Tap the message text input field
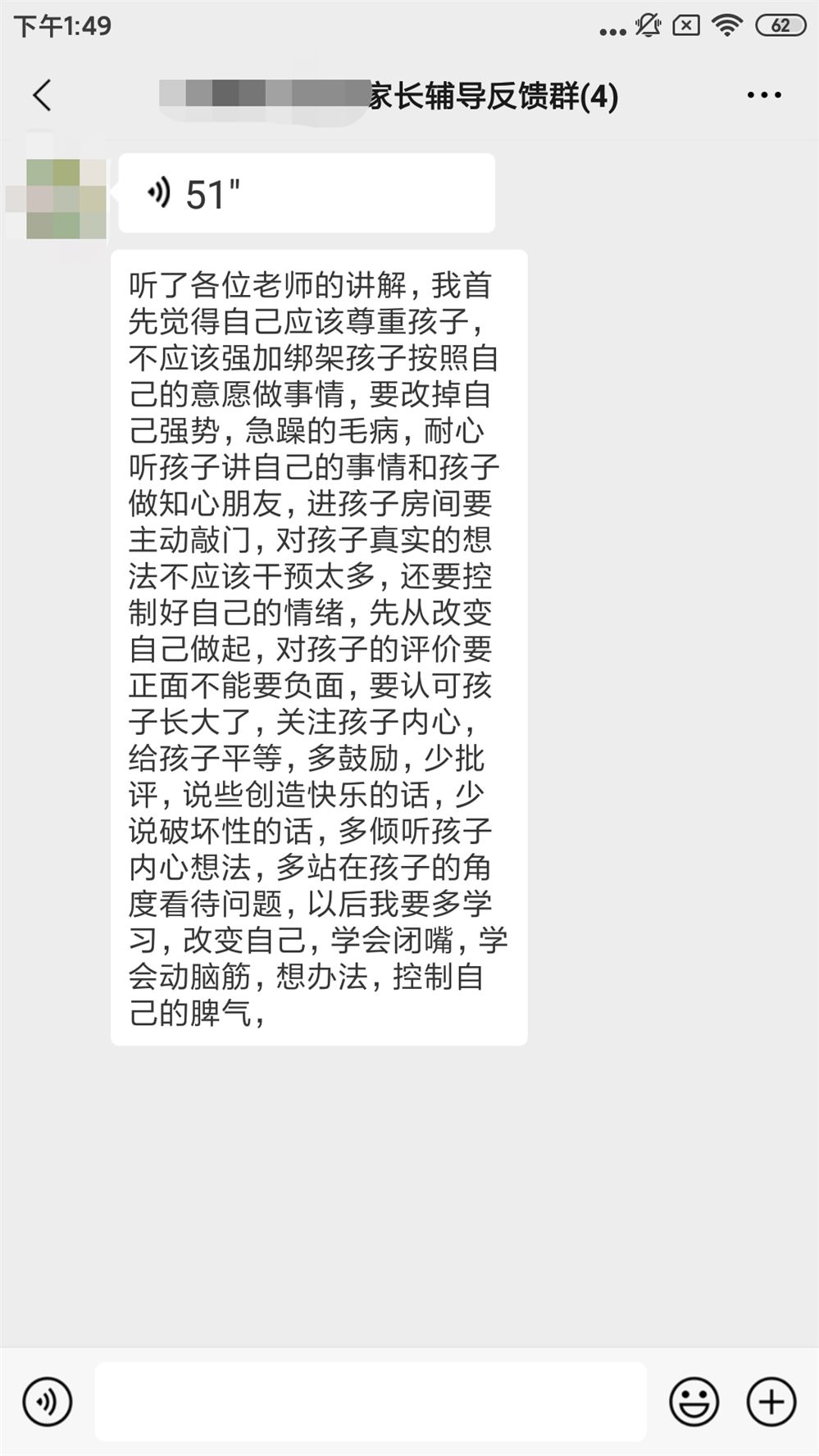The height and width of the screenshot is (1456, 819). pos(371,1402)
